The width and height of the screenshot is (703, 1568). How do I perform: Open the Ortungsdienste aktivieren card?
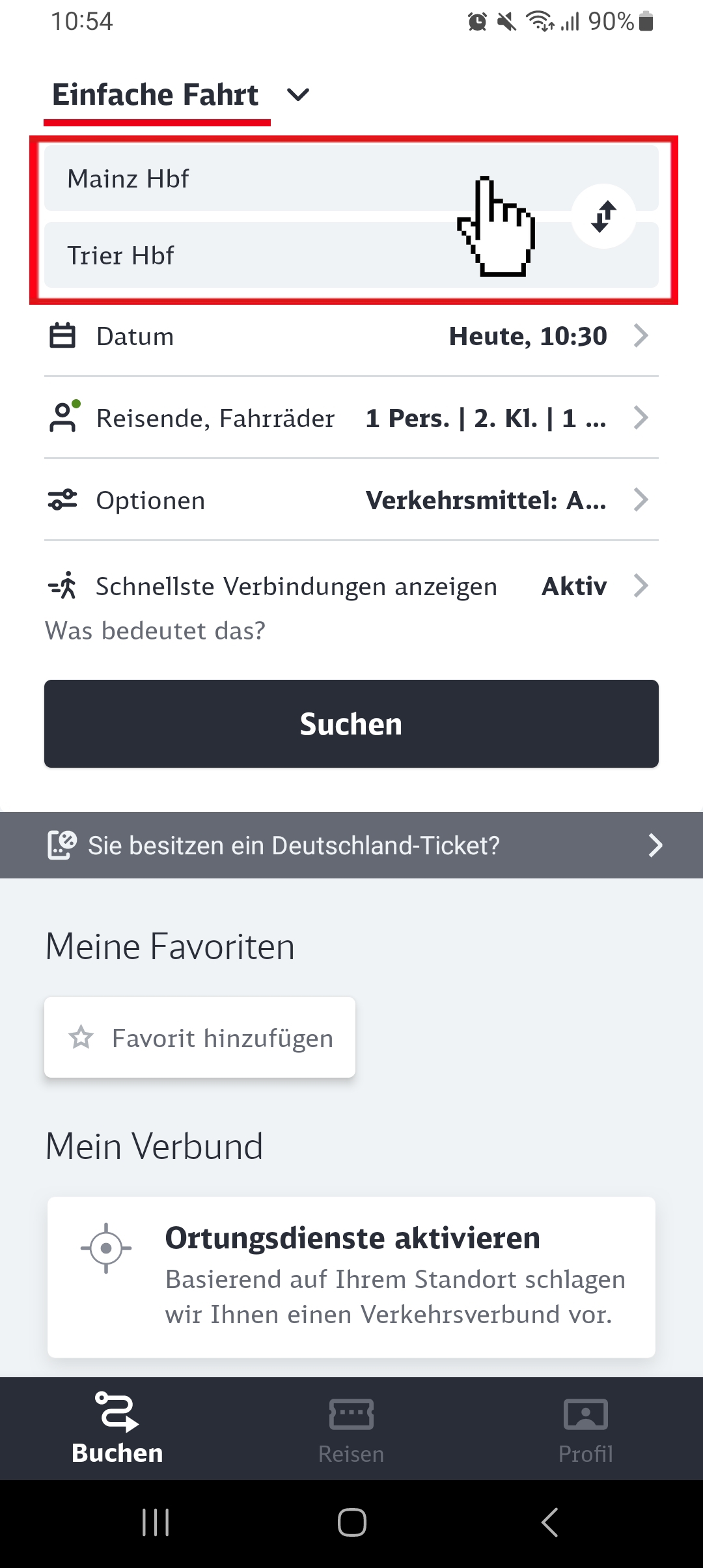click(351, 1277)
